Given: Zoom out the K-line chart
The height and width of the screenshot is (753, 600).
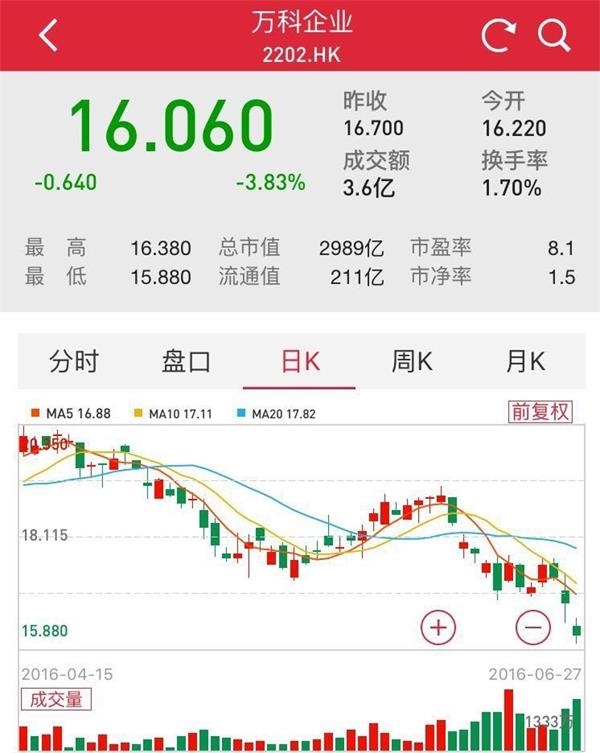Looking at the screenshot, I should point(532,627).
